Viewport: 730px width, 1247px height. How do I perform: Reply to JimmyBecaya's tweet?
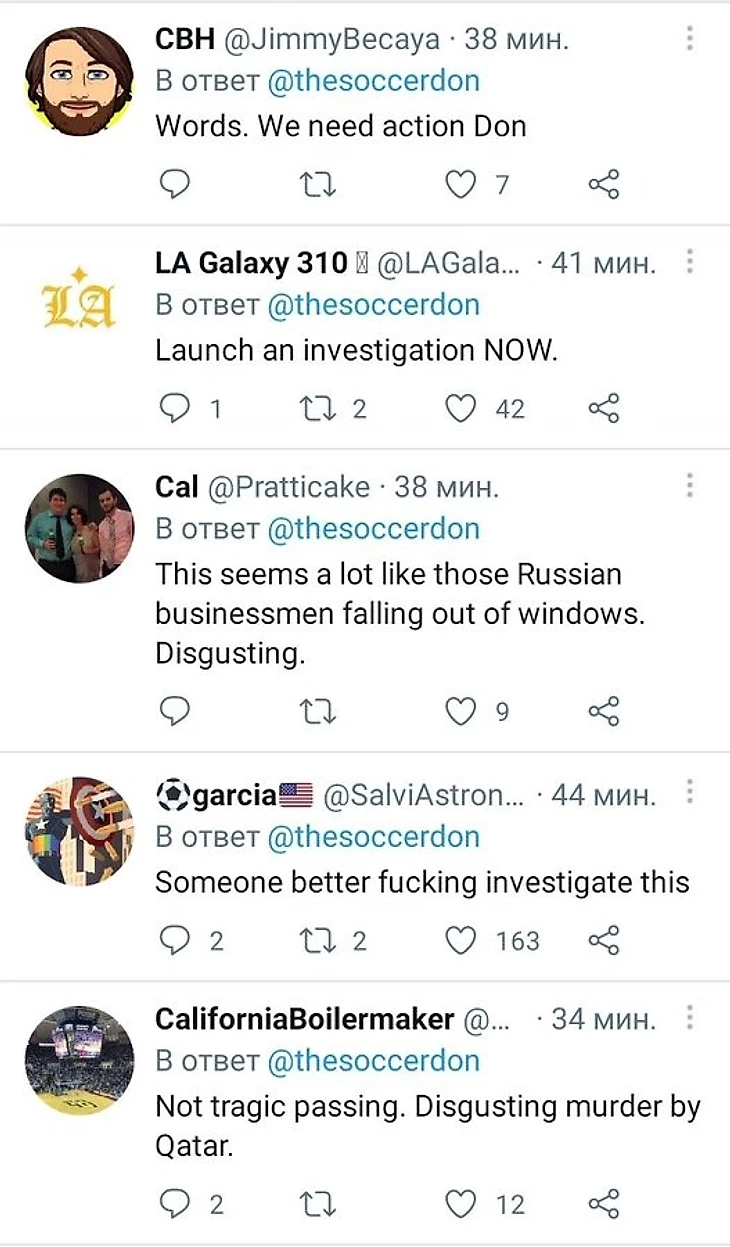[175, 185]
